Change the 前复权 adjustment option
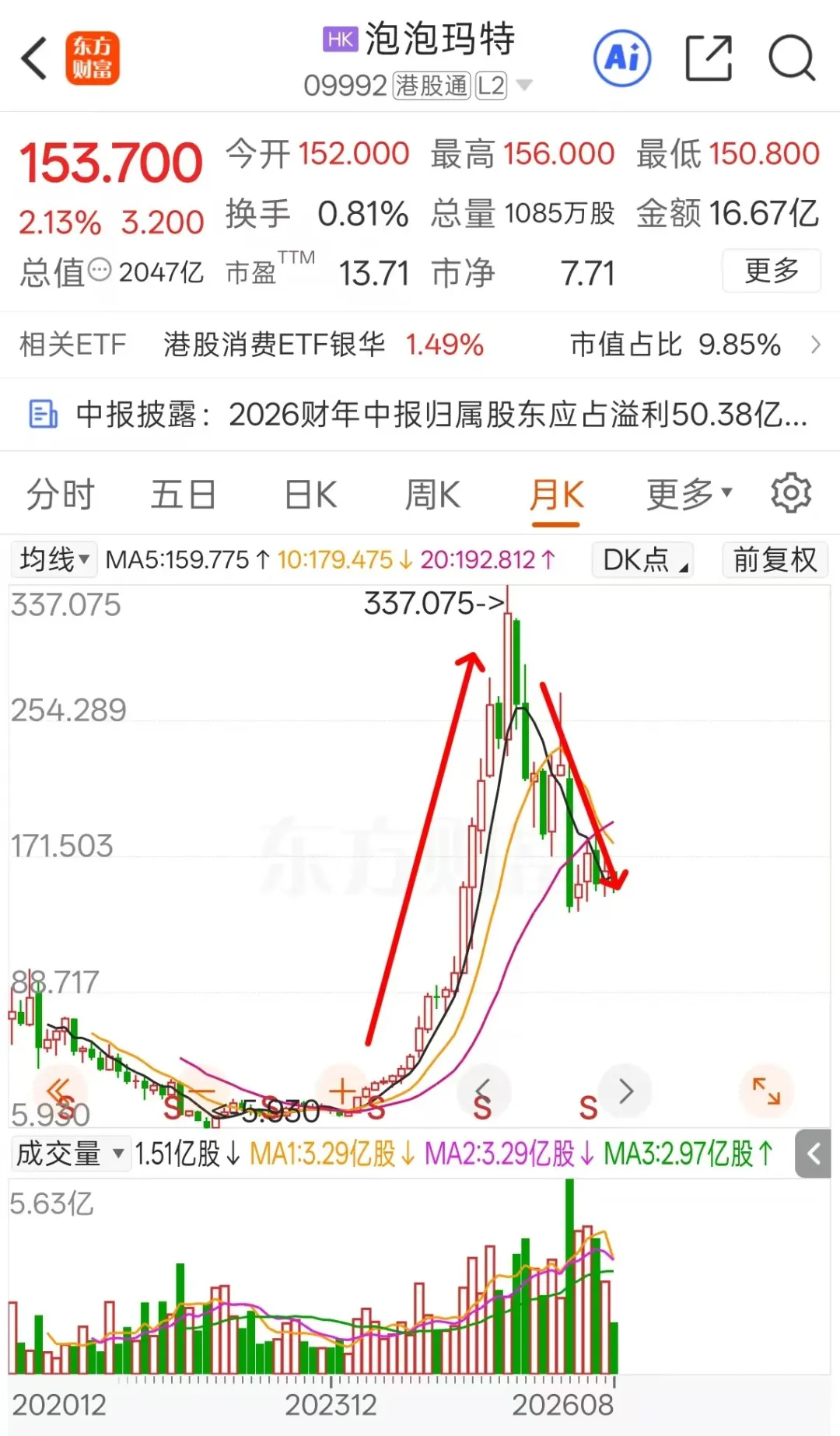 (x=775, y=559)
